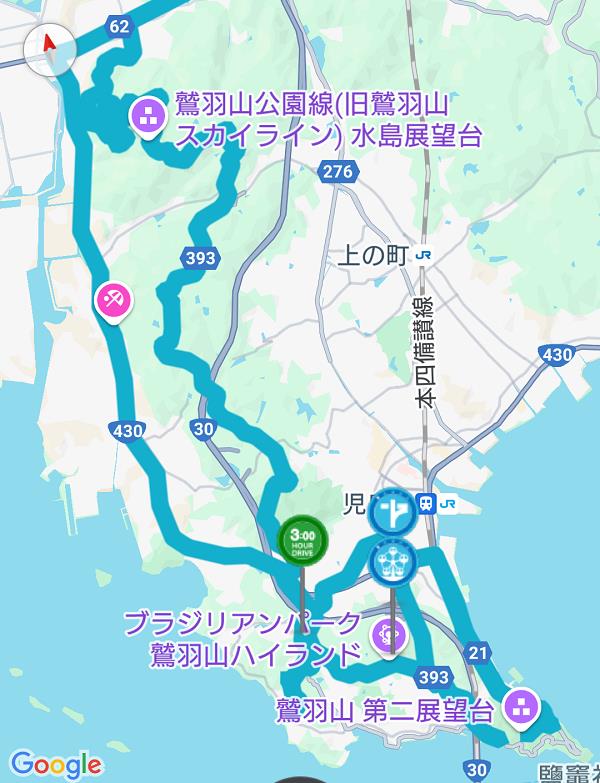Tap the 上の町 JR station icon
This screenshot has width=600, height=783.
coord(426,257)
